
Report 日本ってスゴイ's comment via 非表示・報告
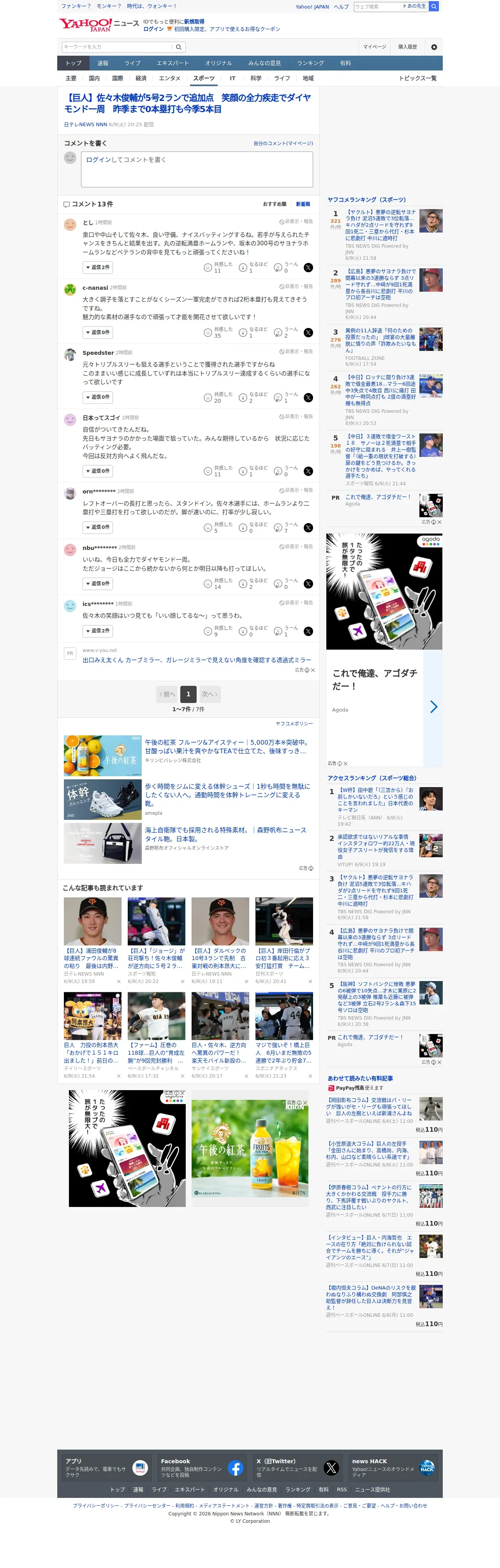(296, 417)
